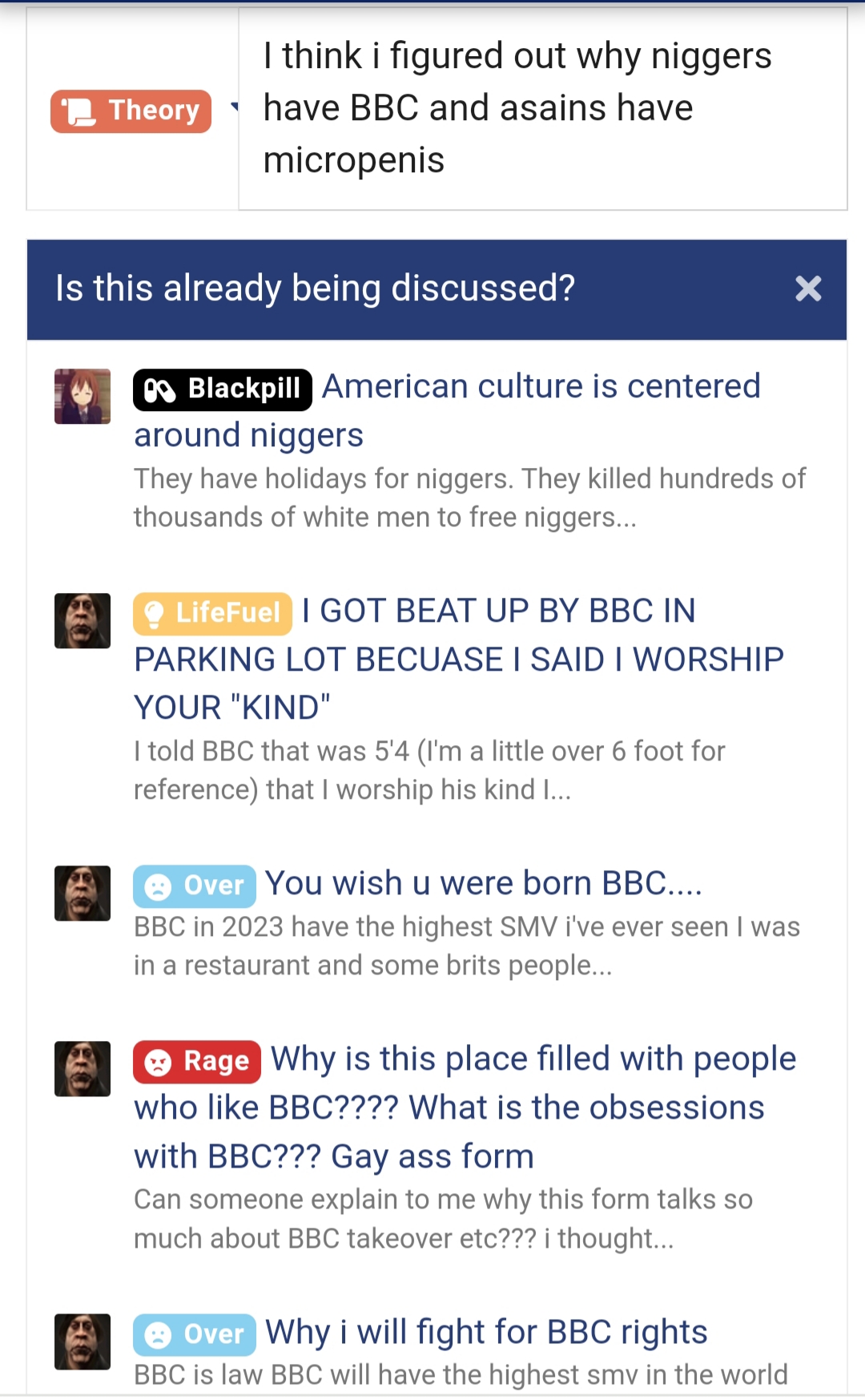
Task: Open "You wish u were born BBC" thread
Action: (x=483, y=884)
